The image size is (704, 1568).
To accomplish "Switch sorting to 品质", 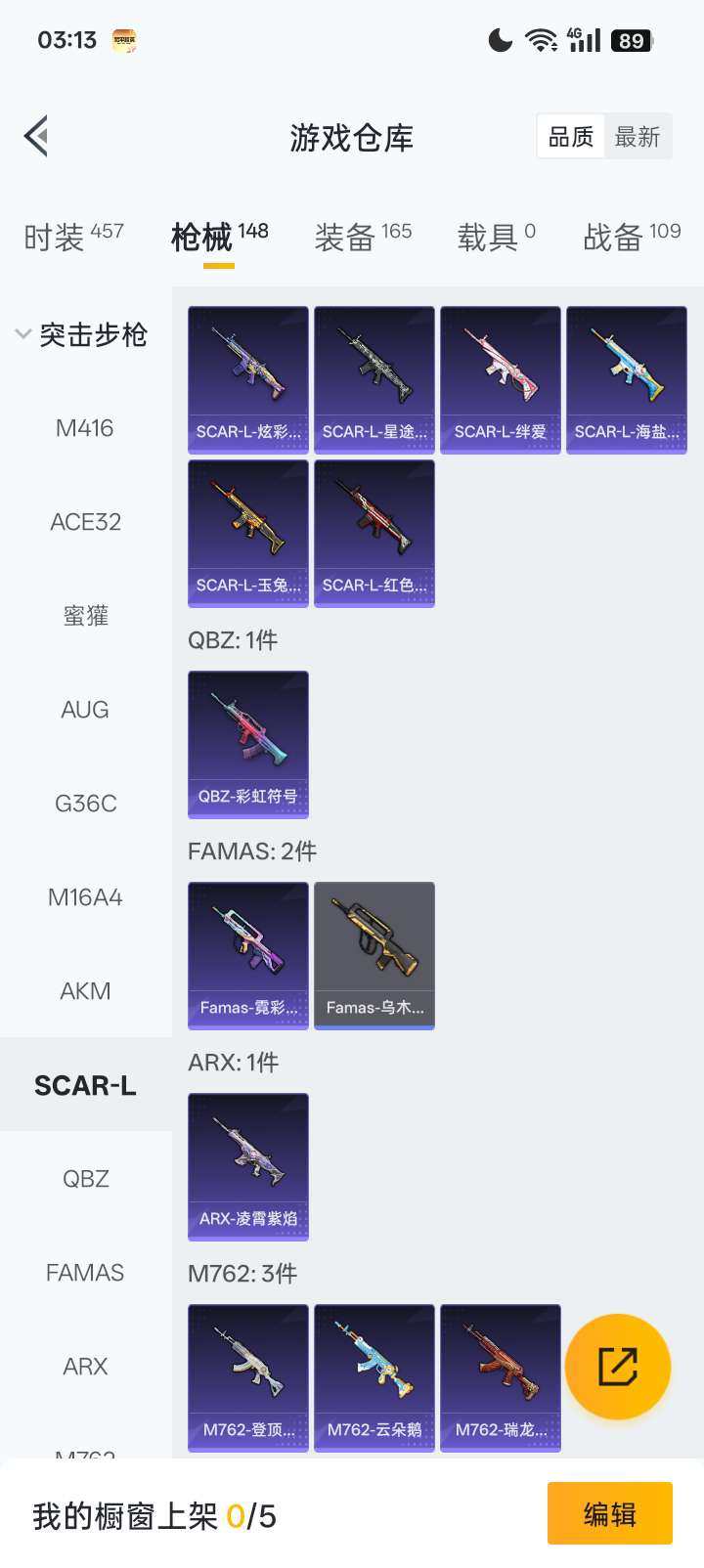I will (569, 136).
